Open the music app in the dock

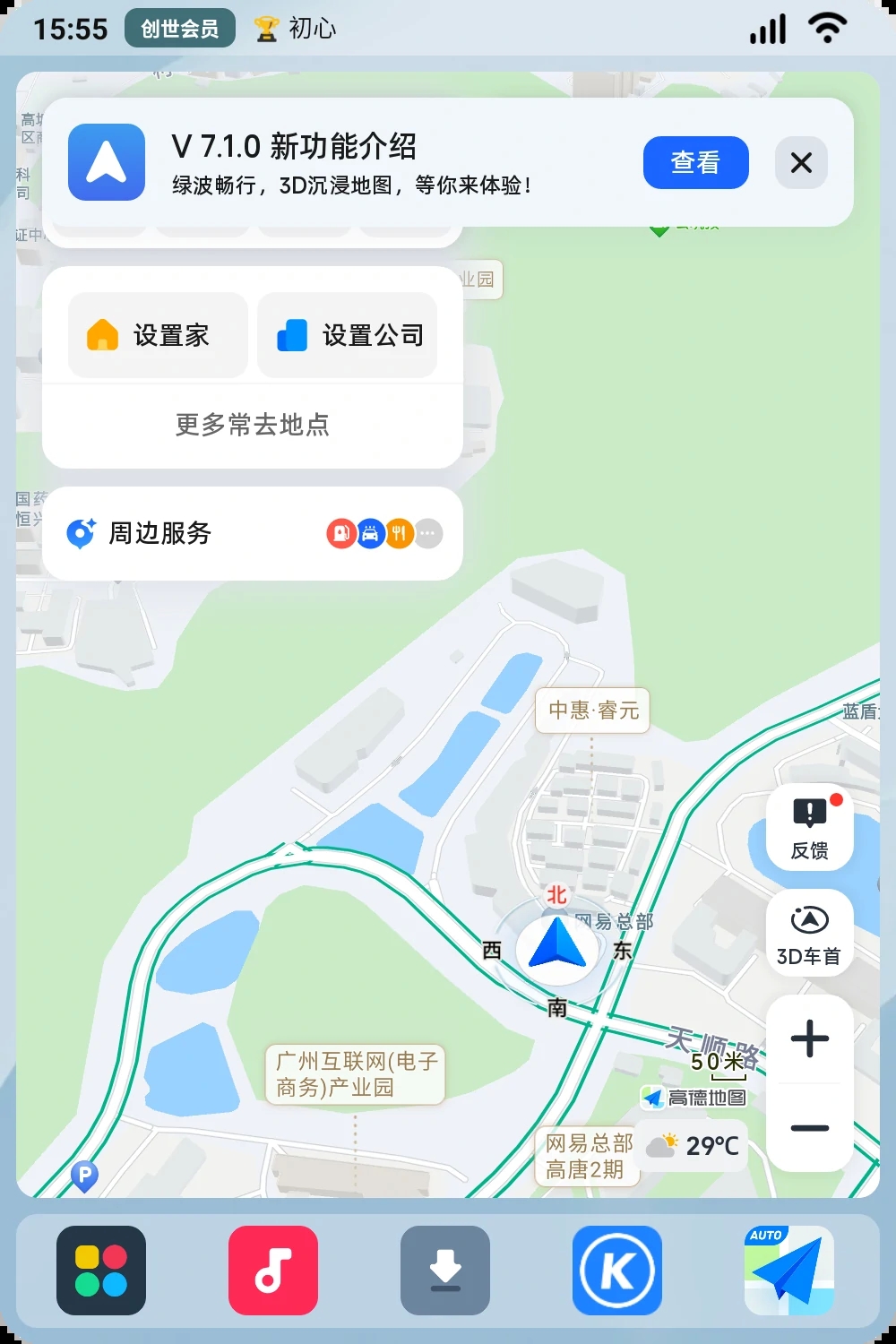coord(273,1271)
